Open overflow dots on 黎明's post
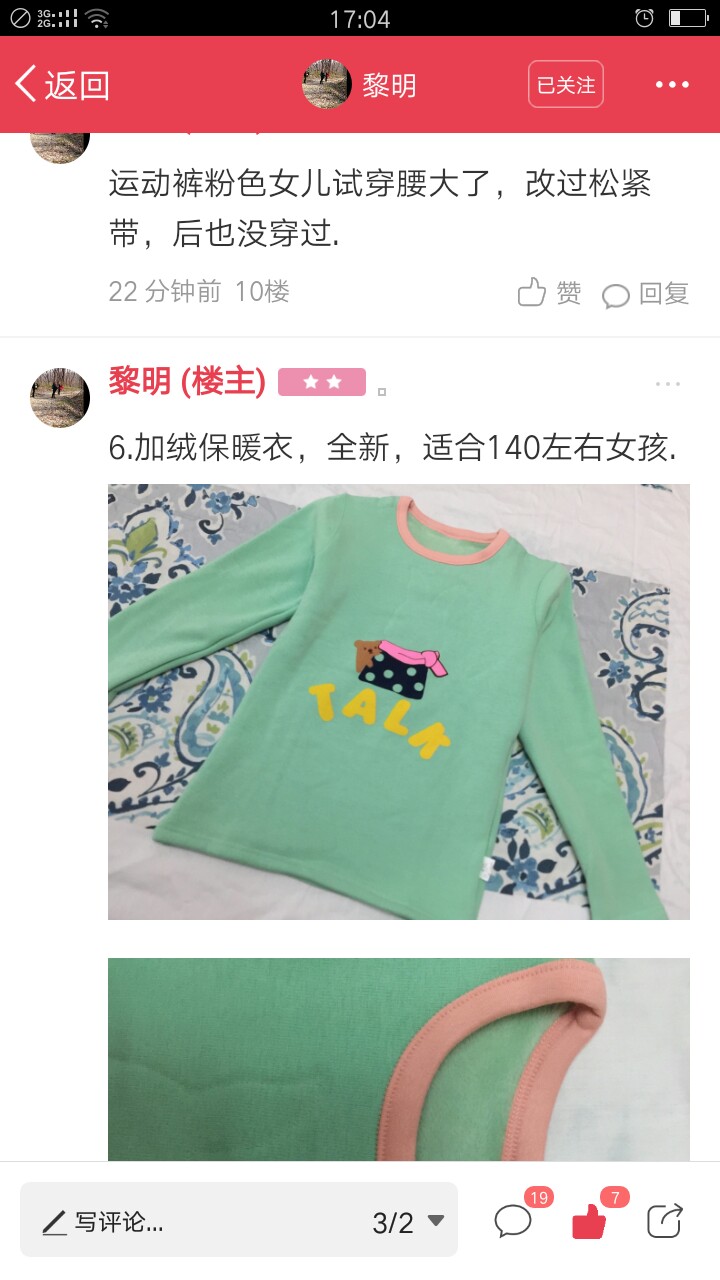 [x=667, y=384]
